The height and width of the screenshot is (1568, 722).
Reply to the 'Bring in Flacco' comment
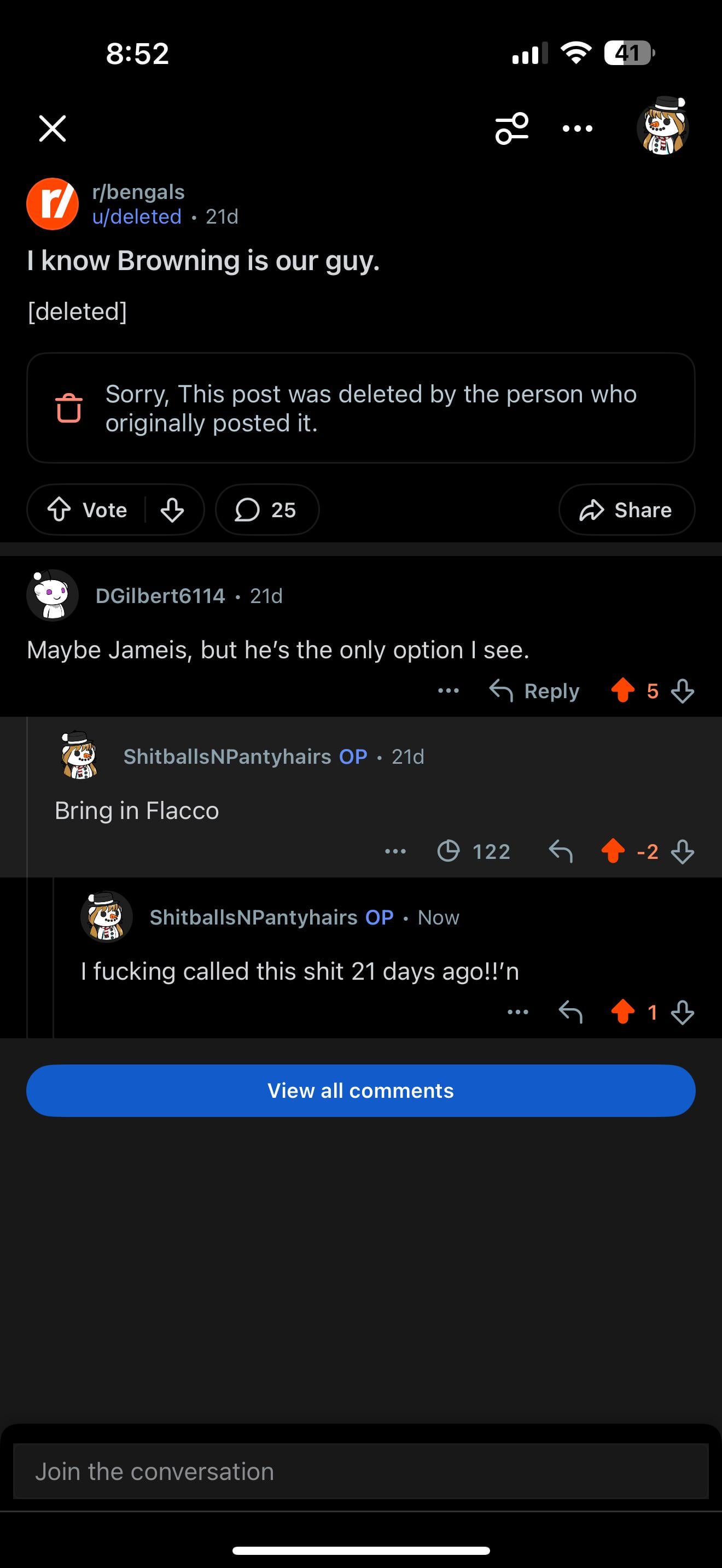pyautogui.click(x=561, y=851)
